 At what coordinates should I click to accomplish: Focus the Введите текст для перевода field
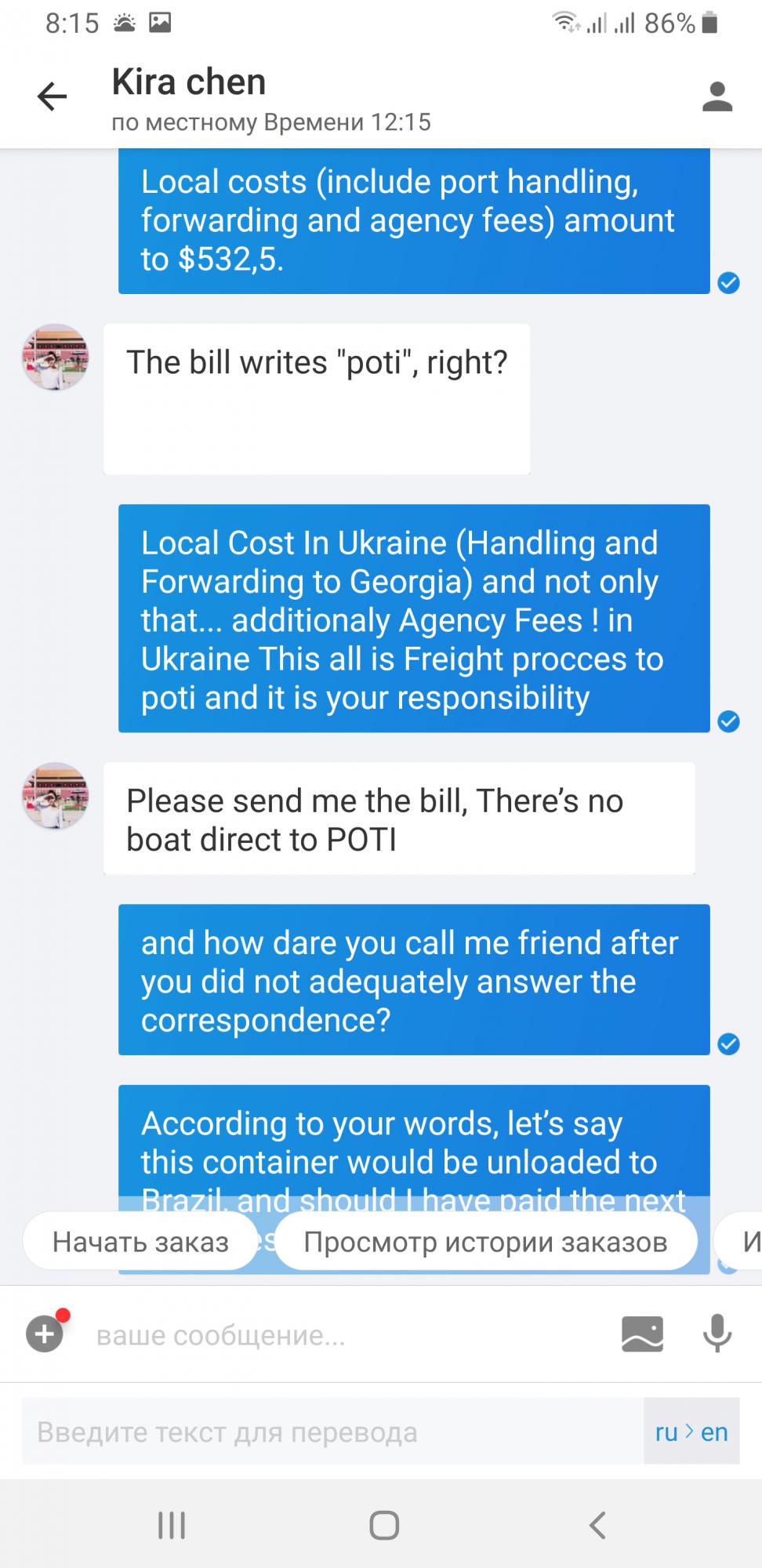[x=333, y=1432]
